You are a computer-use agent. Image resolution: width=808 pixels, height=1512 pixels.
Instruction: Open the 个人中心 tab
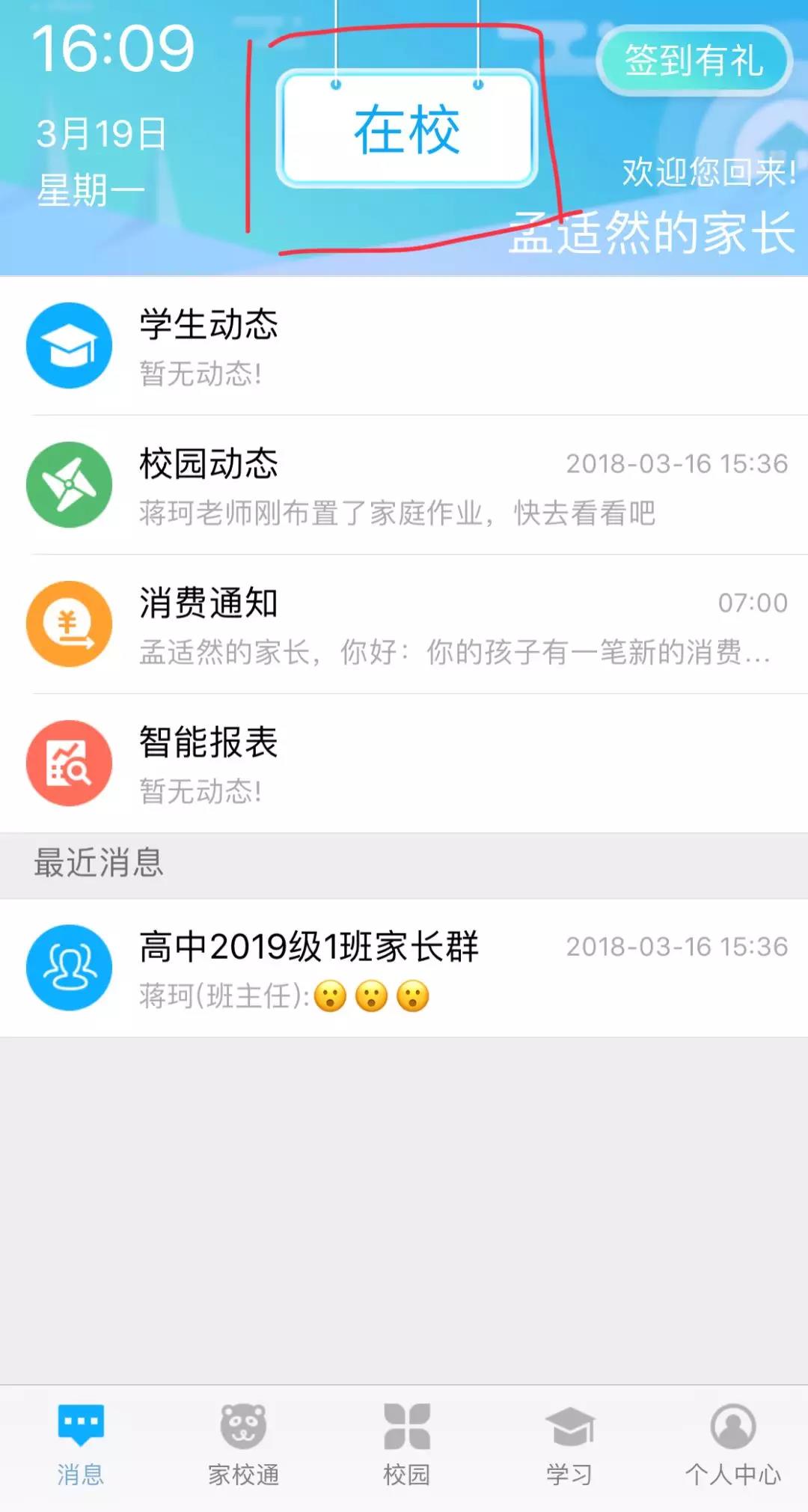[732, 1445]
